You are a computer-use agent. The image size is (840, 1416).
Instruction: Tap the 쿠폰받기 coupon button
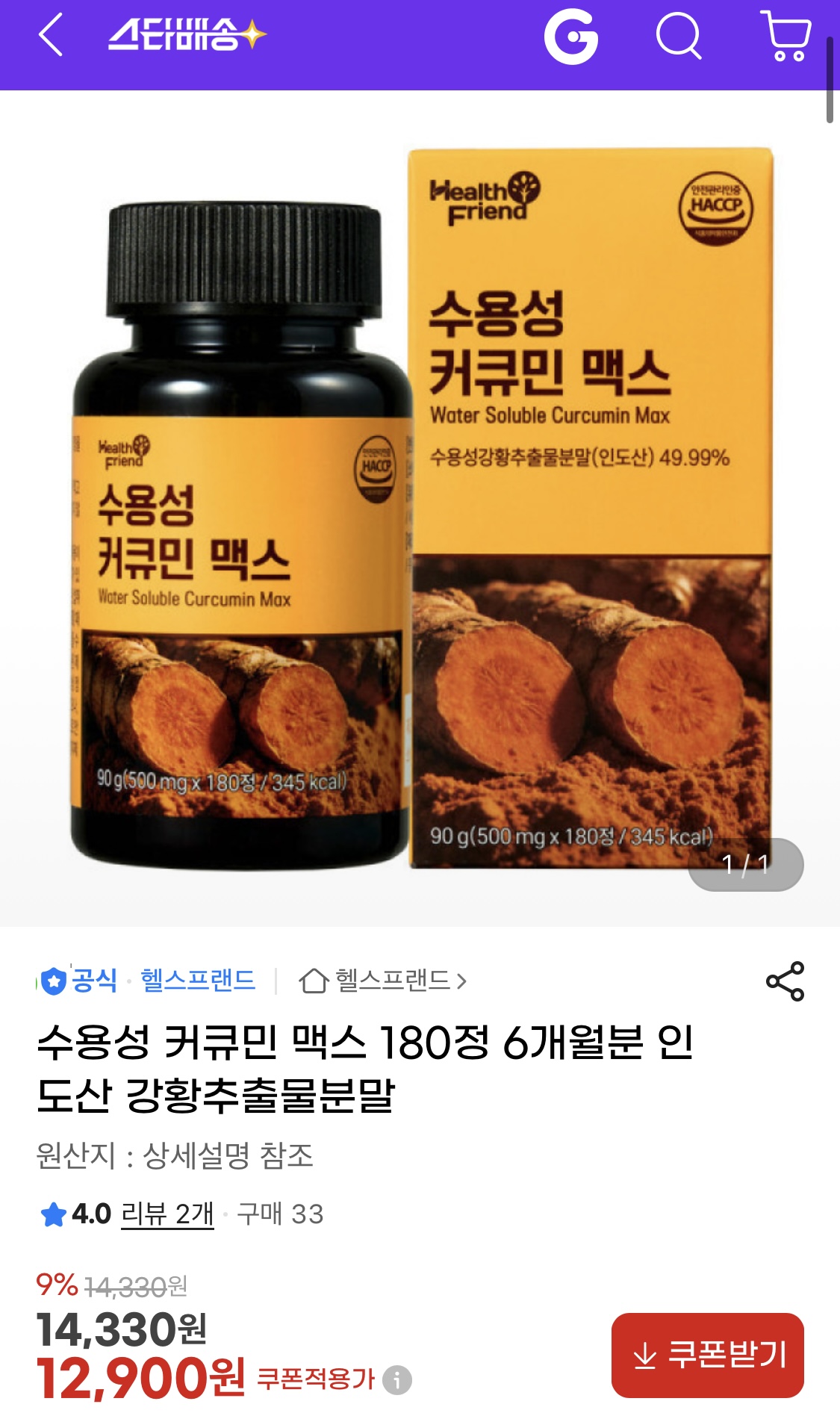[707, 1355]
